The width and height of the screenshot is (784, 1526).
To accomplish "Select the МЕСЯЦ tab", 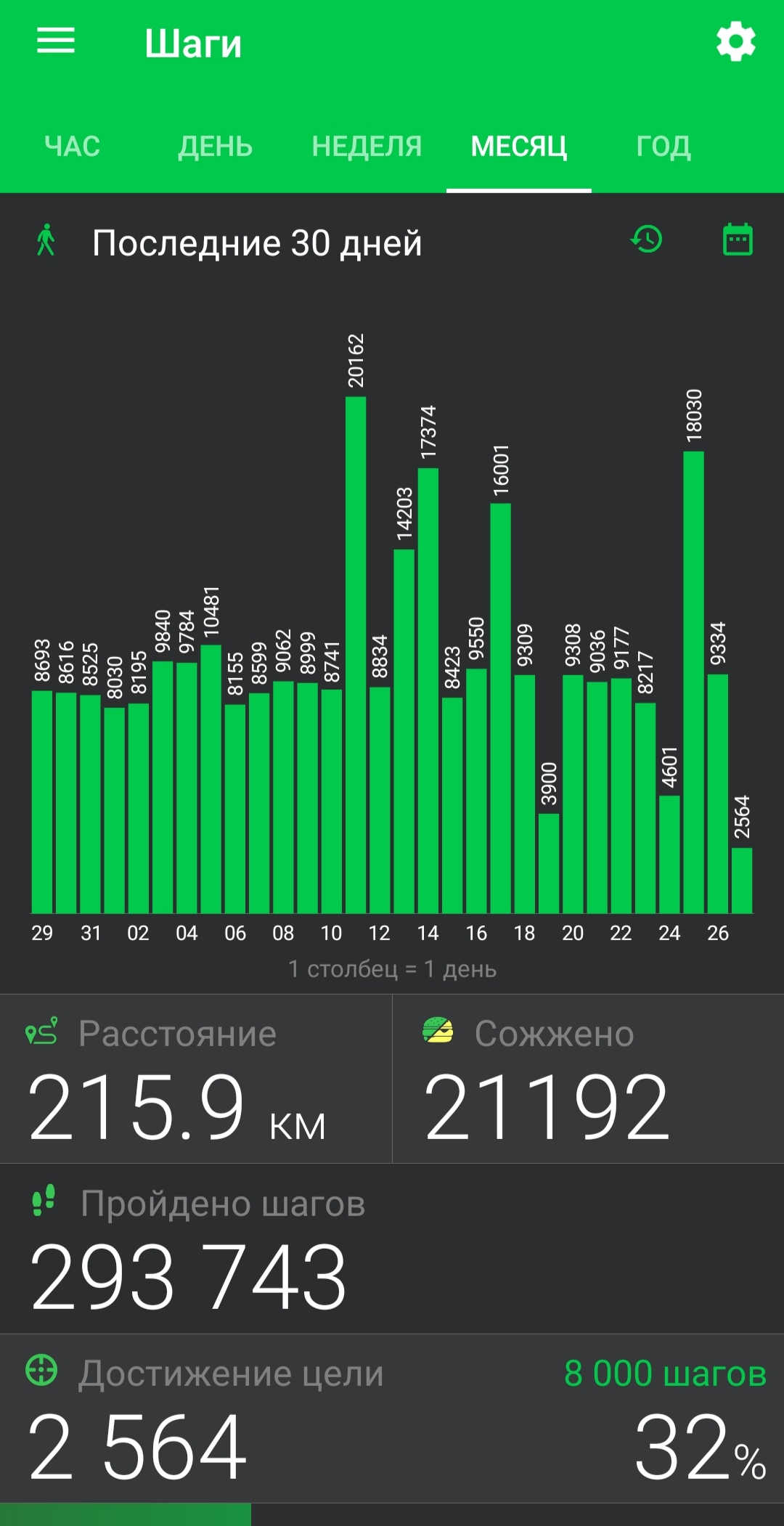I will pos(519,147).
